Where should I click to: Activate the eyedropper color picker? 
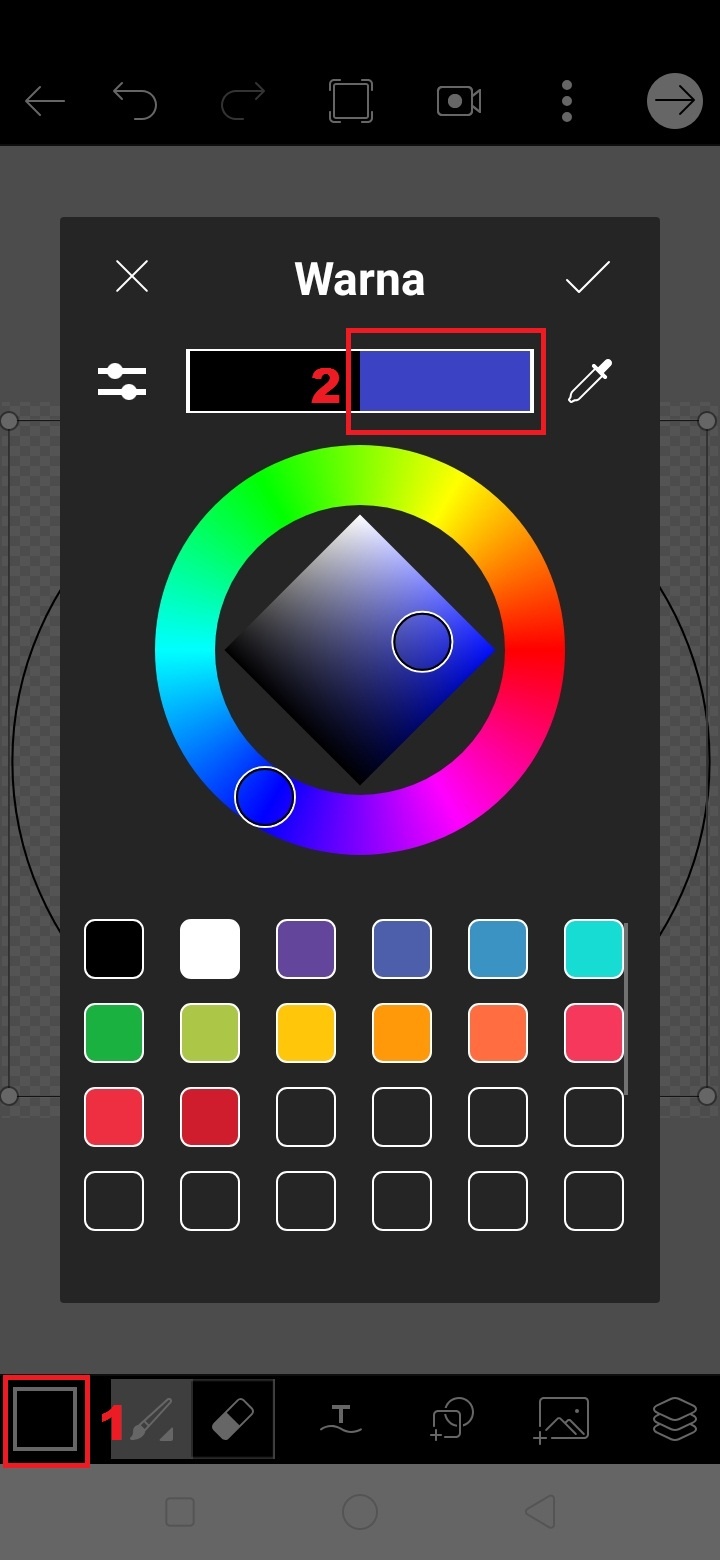click(590, 381)
